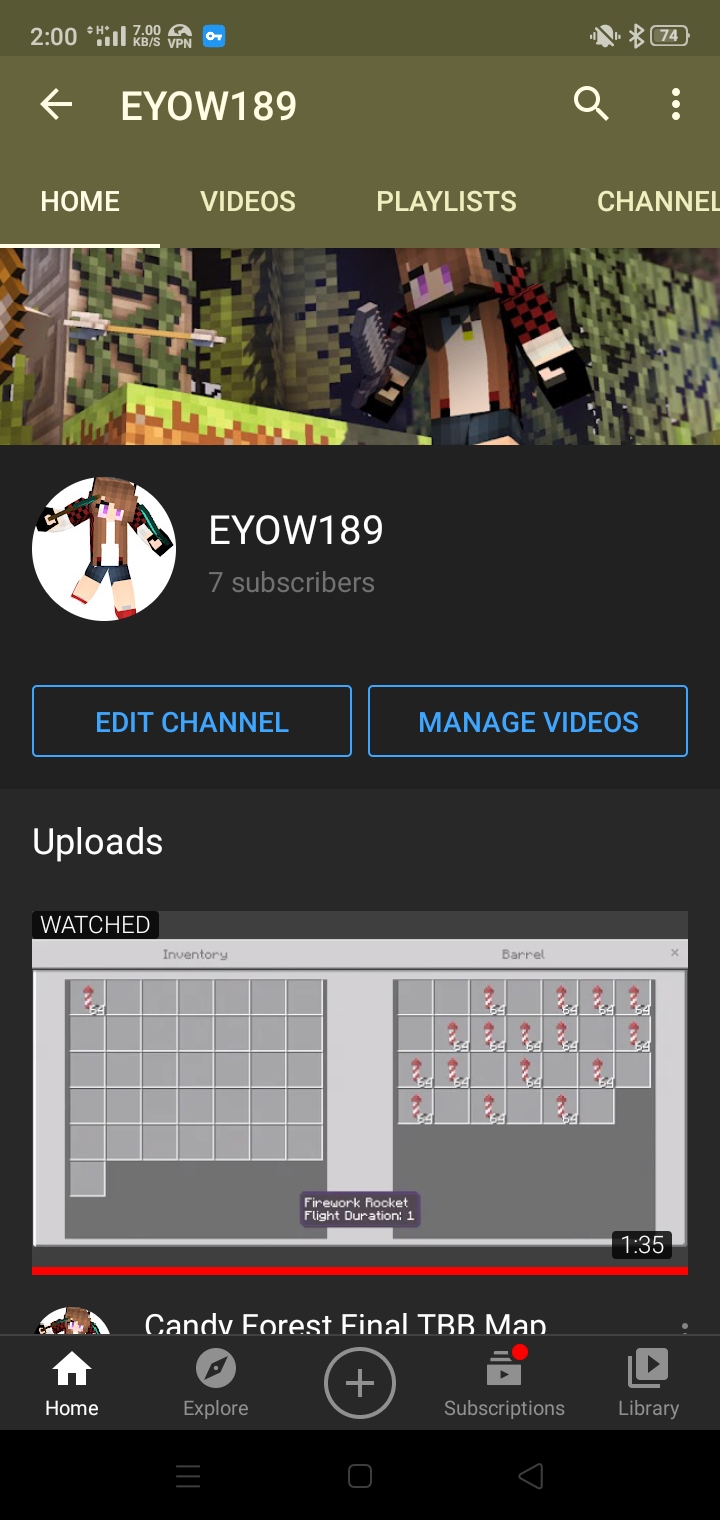This screenshot has width=720, height=1520.
Task: Create a new upload with the plus button
Action: tap(360, 1383)
